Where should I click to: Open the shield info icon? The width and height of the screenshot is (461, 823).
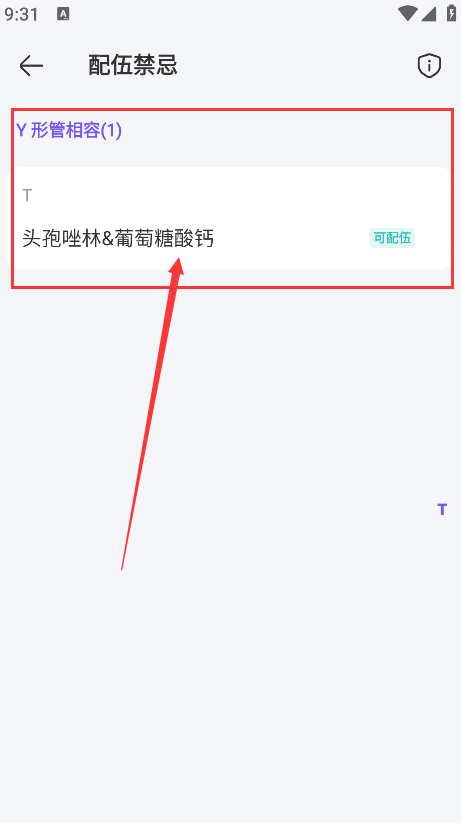429,66
